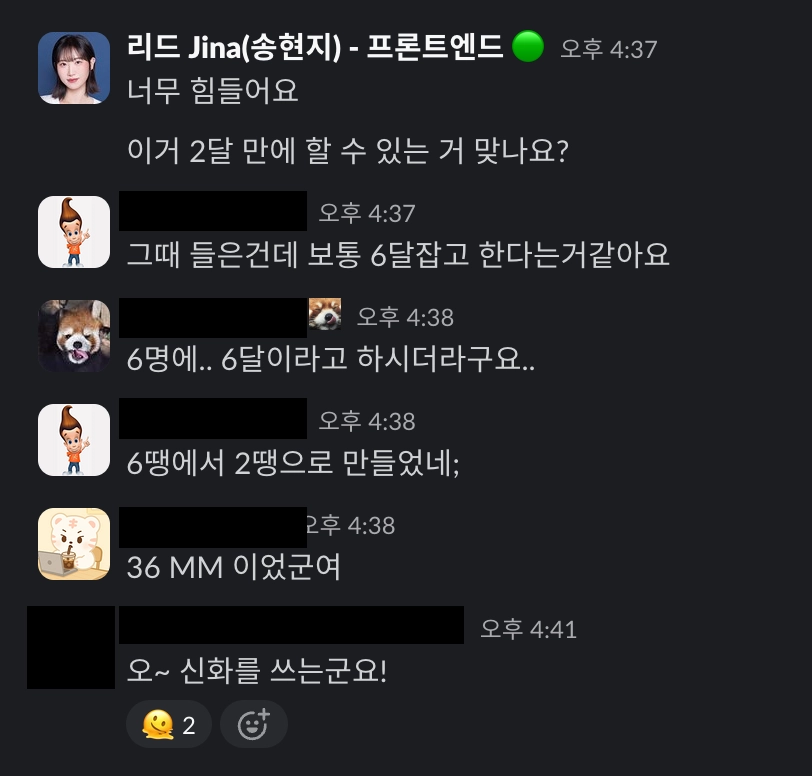Open red panda avatar beside the 6명에.. message

(x=74, y=336)
